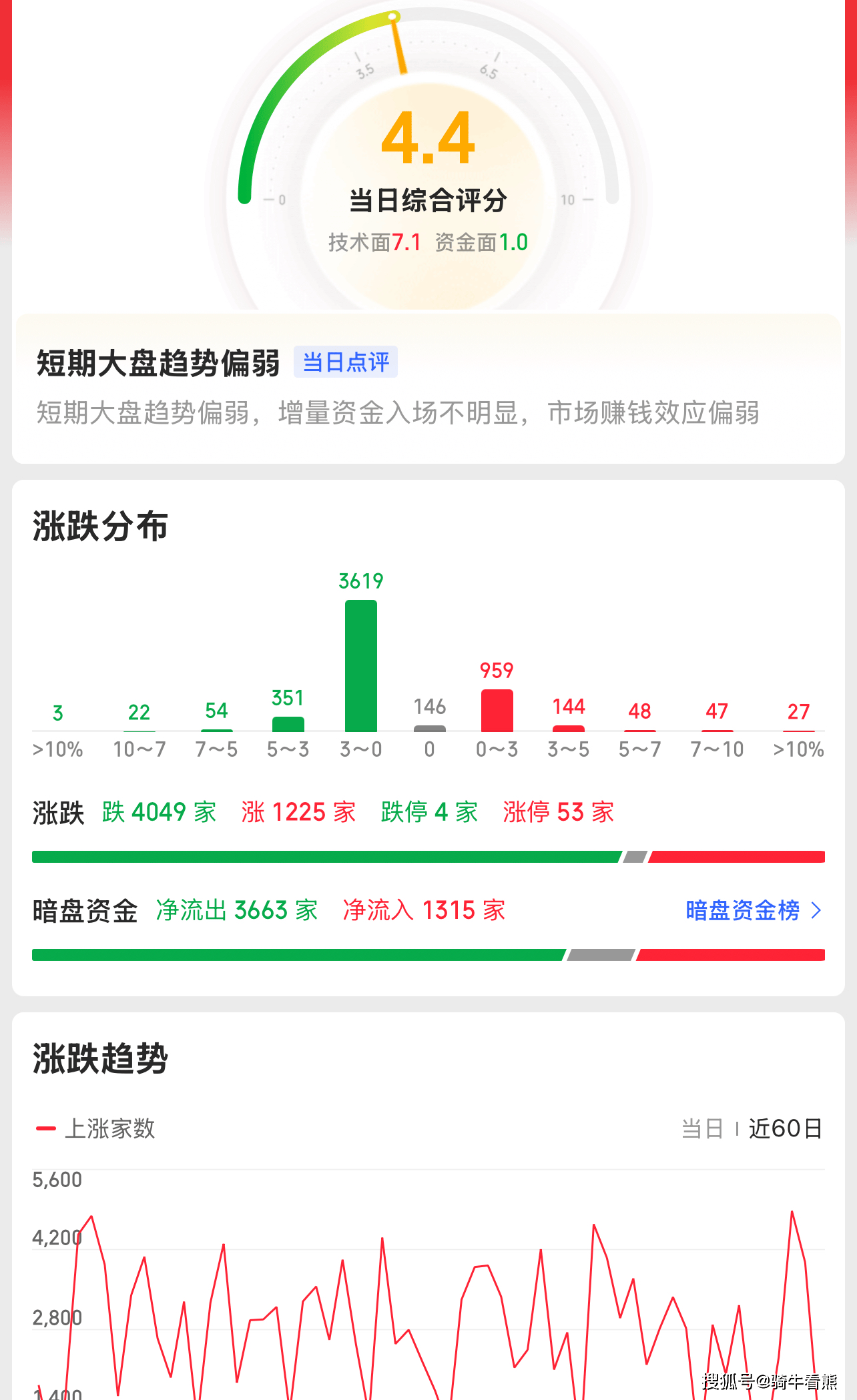Switch trend chart to 当日 view
857x1400 pixels.
tap(702, 1129)
